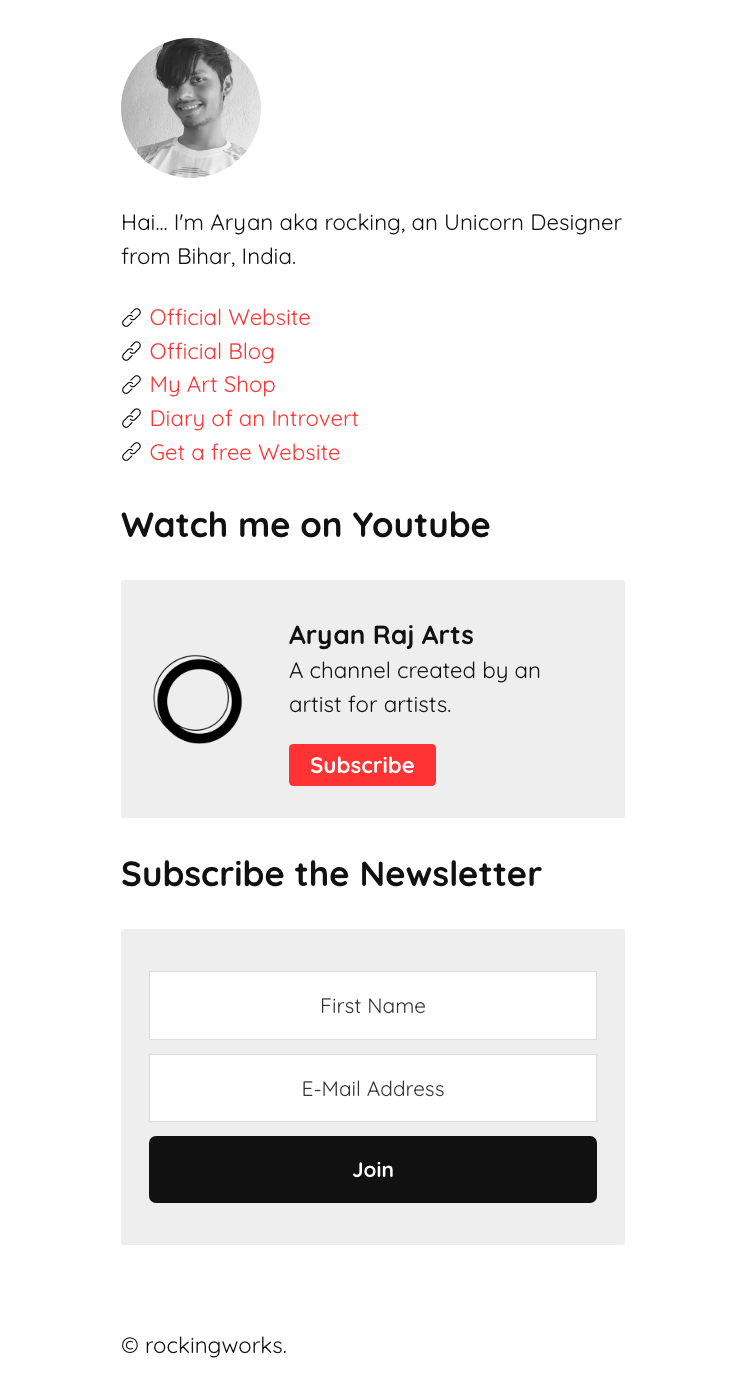The width and height of the screenshot is (734, 1400).
Task: Open the My Art Shop link
Action: click(x=212, y=385)
